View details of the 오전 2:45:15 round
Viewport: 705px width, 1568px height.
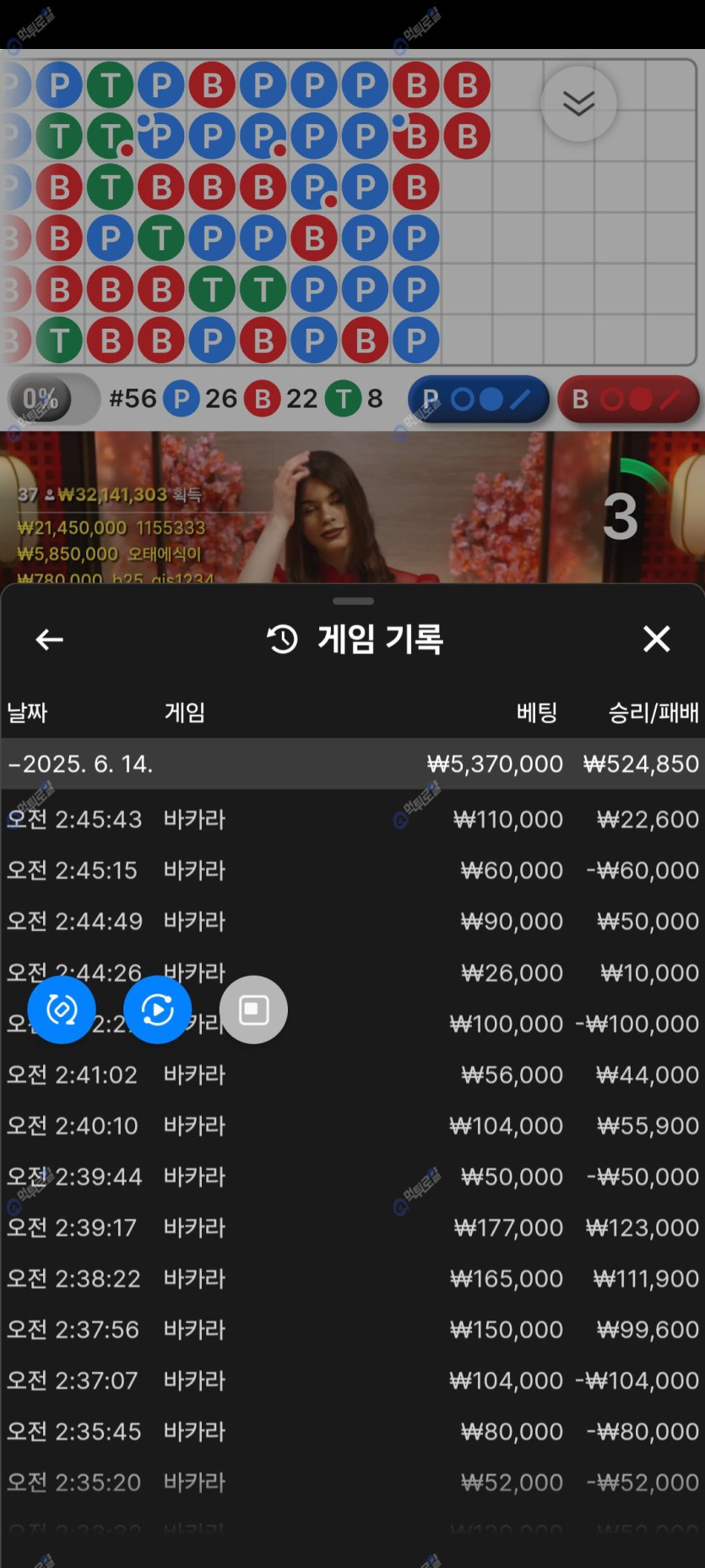click(x=352, y=870)
